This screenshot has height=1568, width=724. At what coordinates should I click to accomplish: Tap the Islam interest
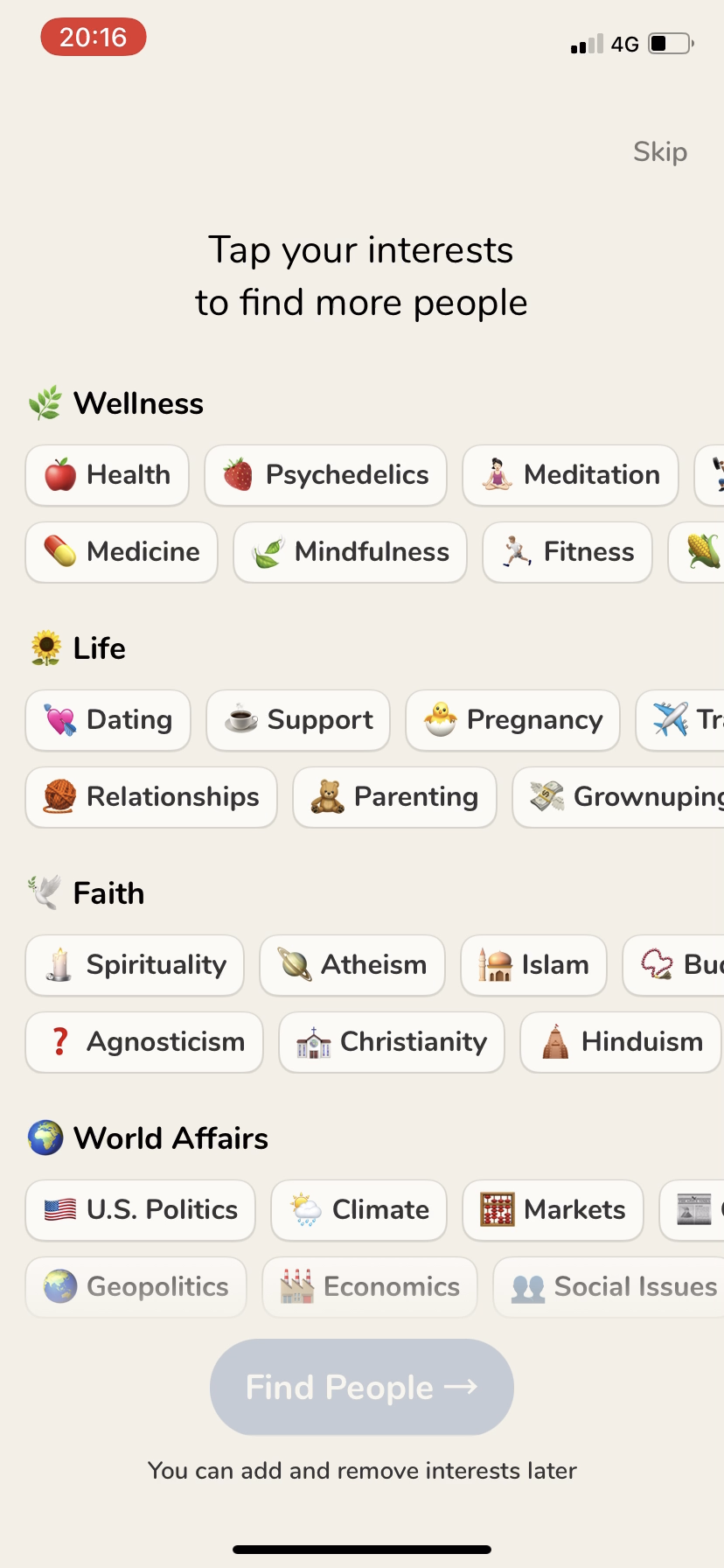click(x=533, y=965)
